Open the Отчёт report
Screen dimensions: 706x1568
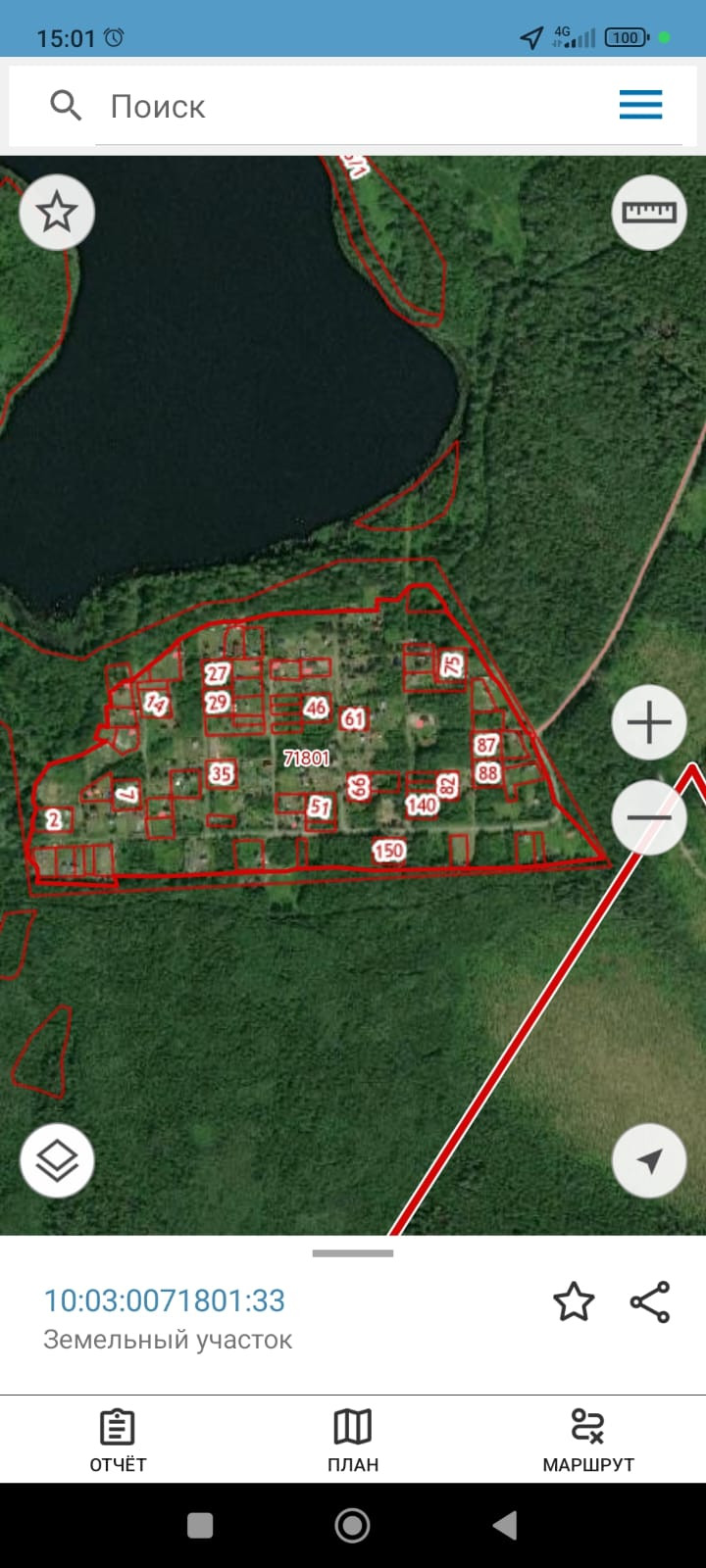(118, 1441)
